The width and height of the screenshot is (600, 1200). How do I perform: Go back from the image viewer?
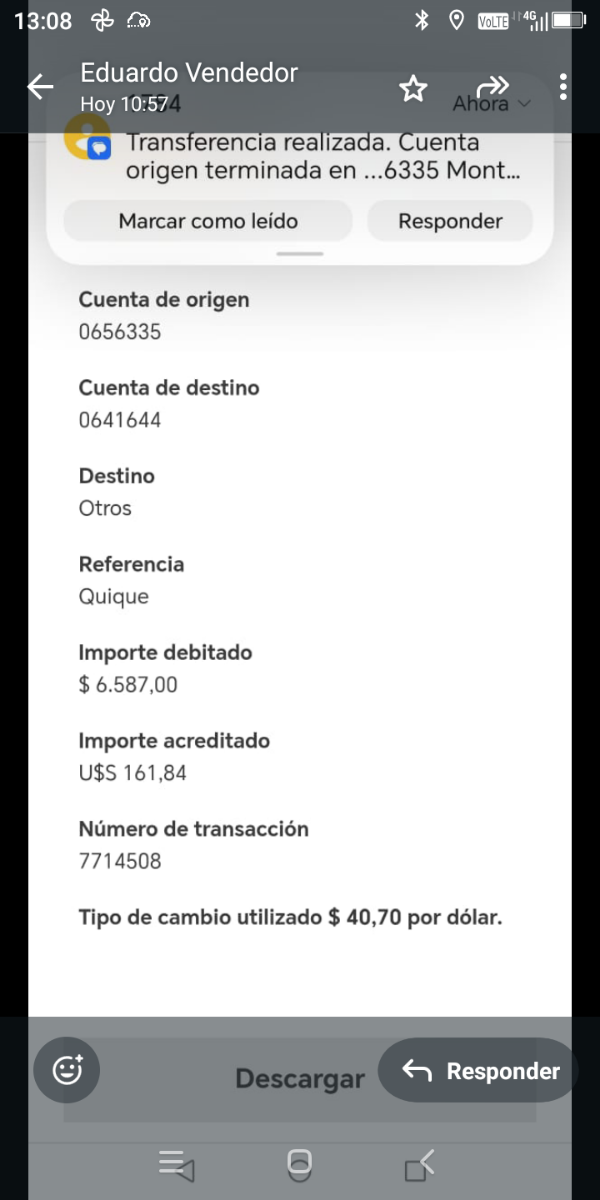(x=40, y=87)
